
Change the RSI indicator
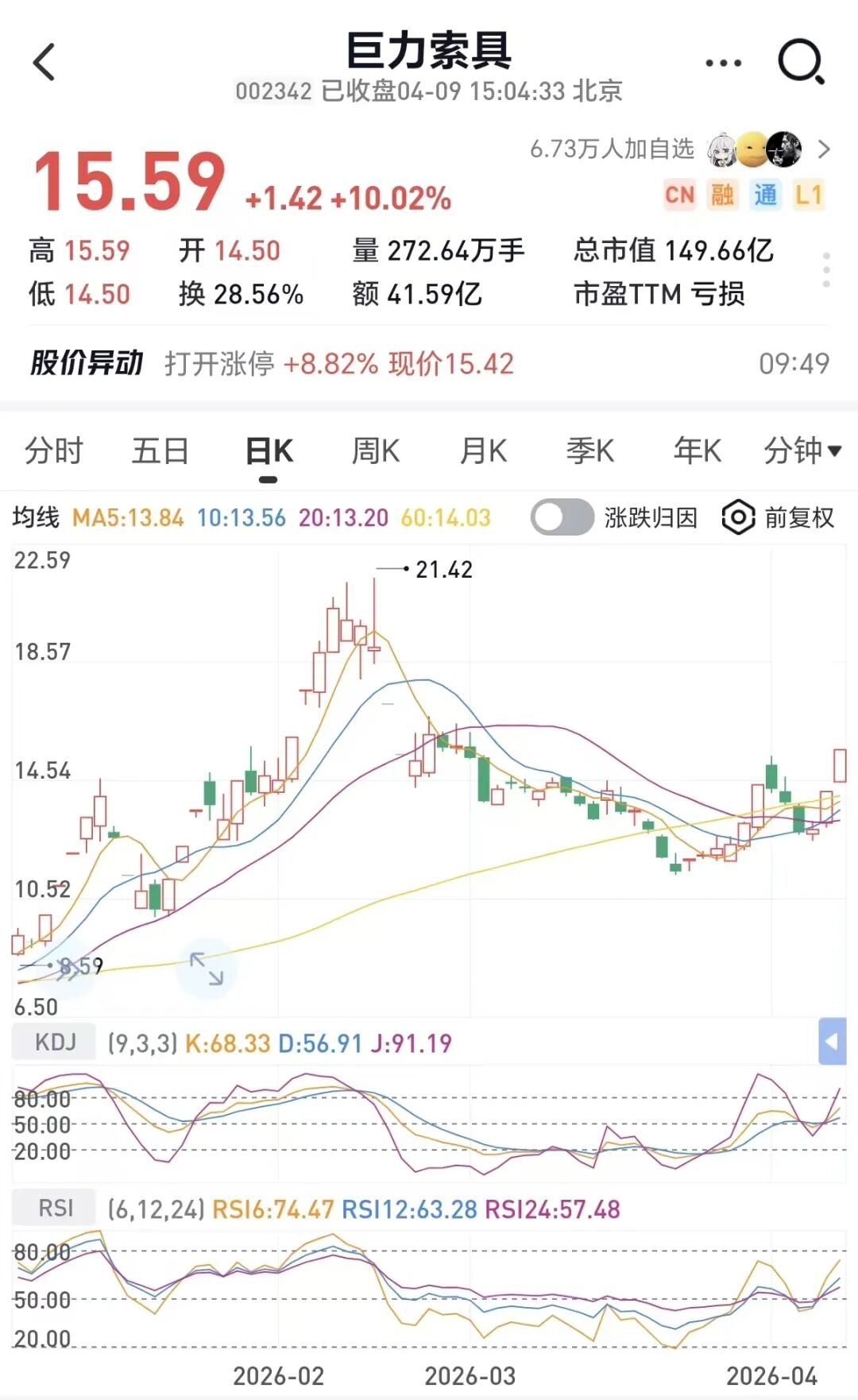pos(55,1209)
